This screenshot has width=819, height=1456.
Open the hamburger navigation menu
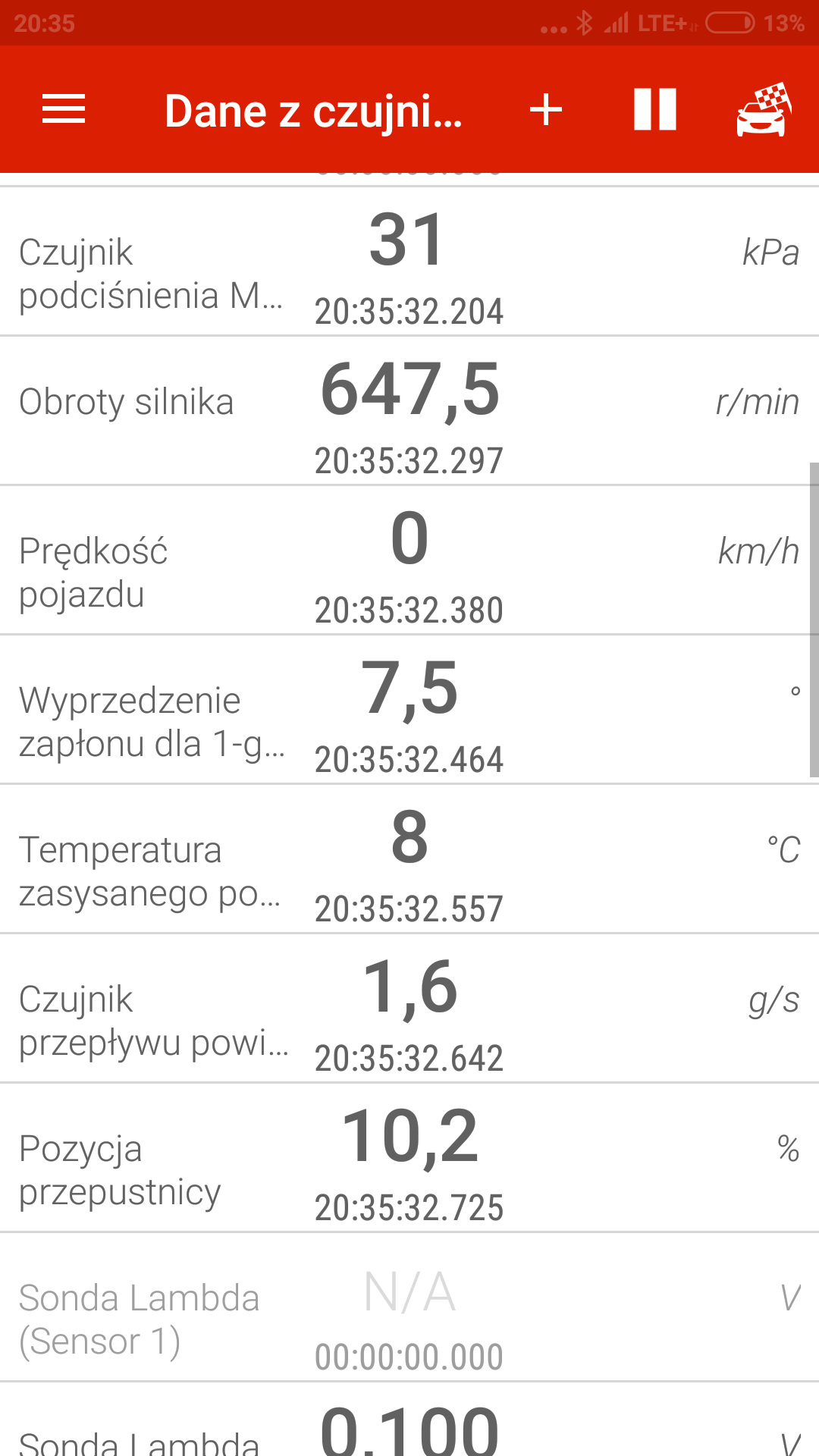64,110
